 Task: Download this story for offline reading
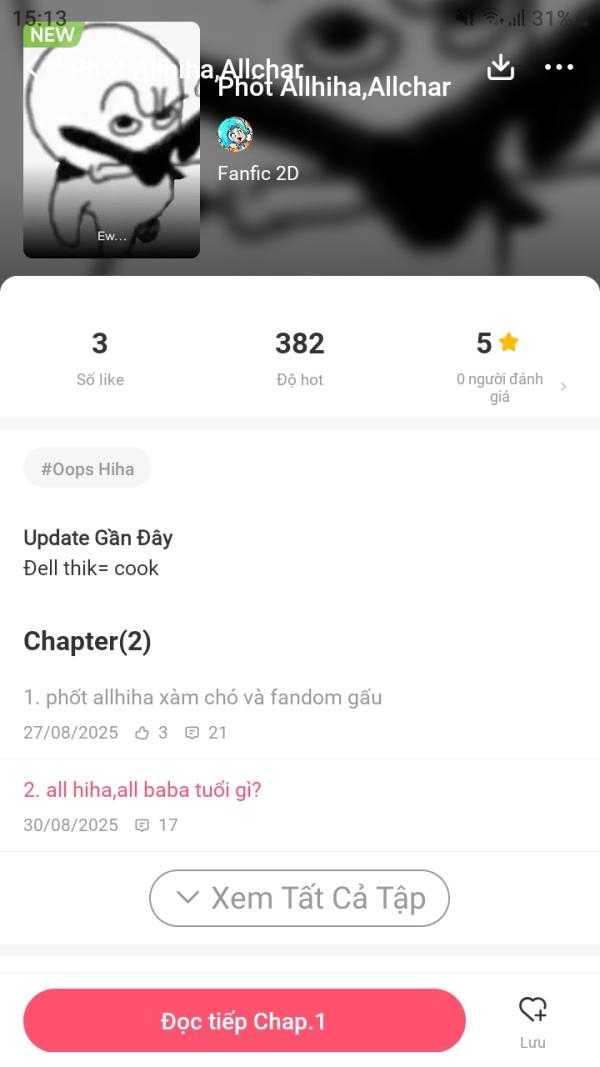[500, 67]
